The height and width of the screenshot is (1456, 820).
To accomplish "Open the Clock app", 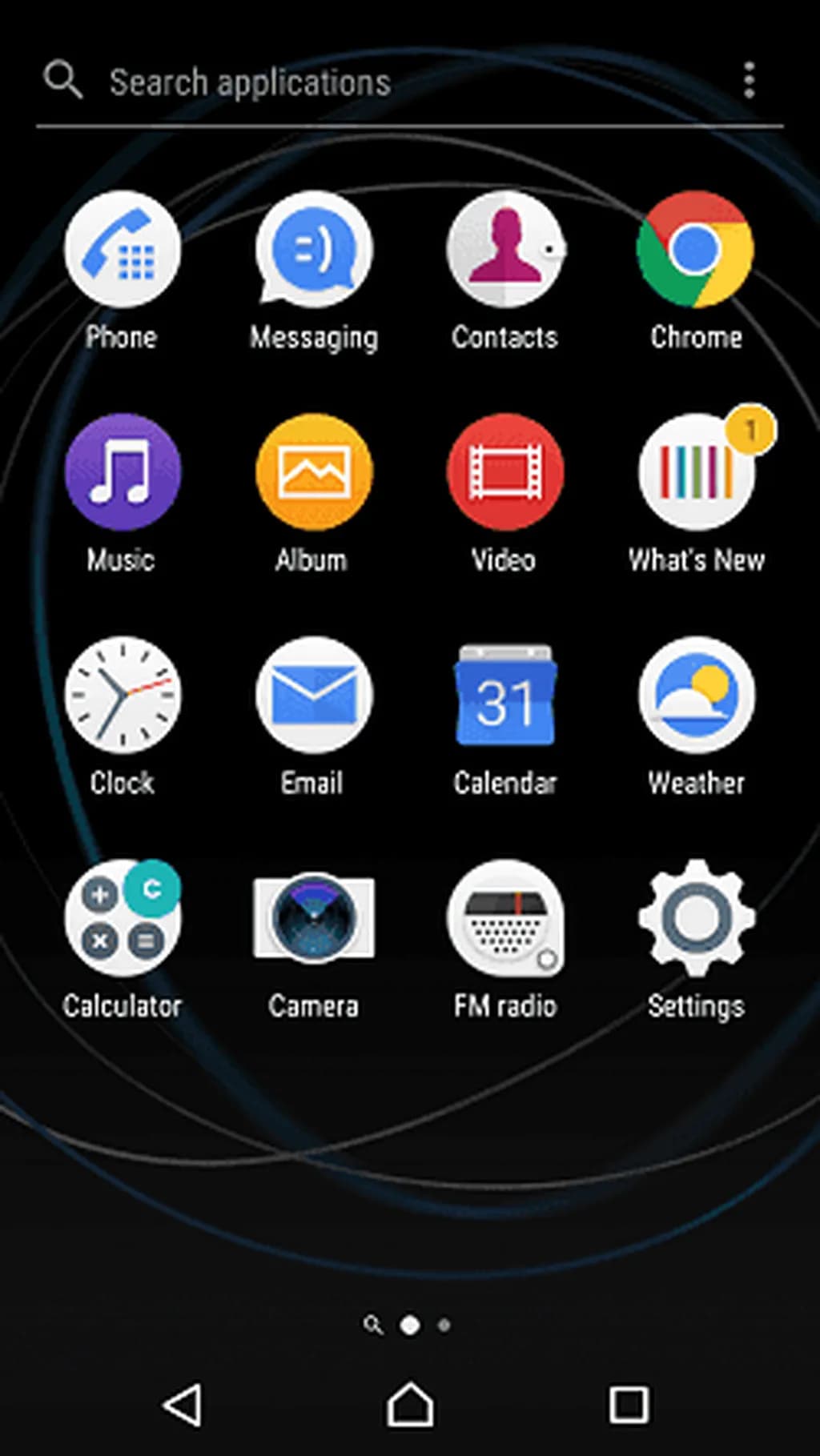I will click(x=122, y=695).
